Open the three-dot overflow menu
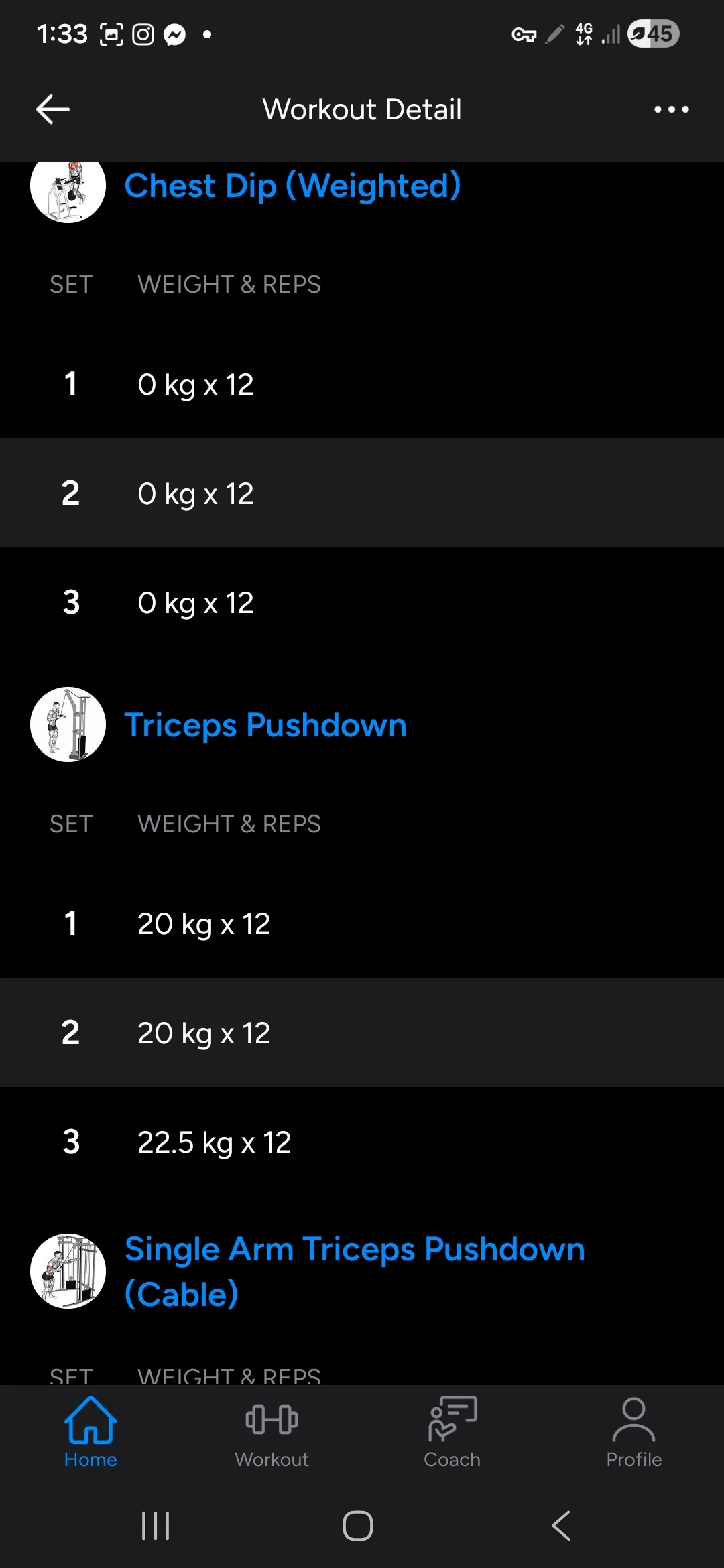 point(671,109)
